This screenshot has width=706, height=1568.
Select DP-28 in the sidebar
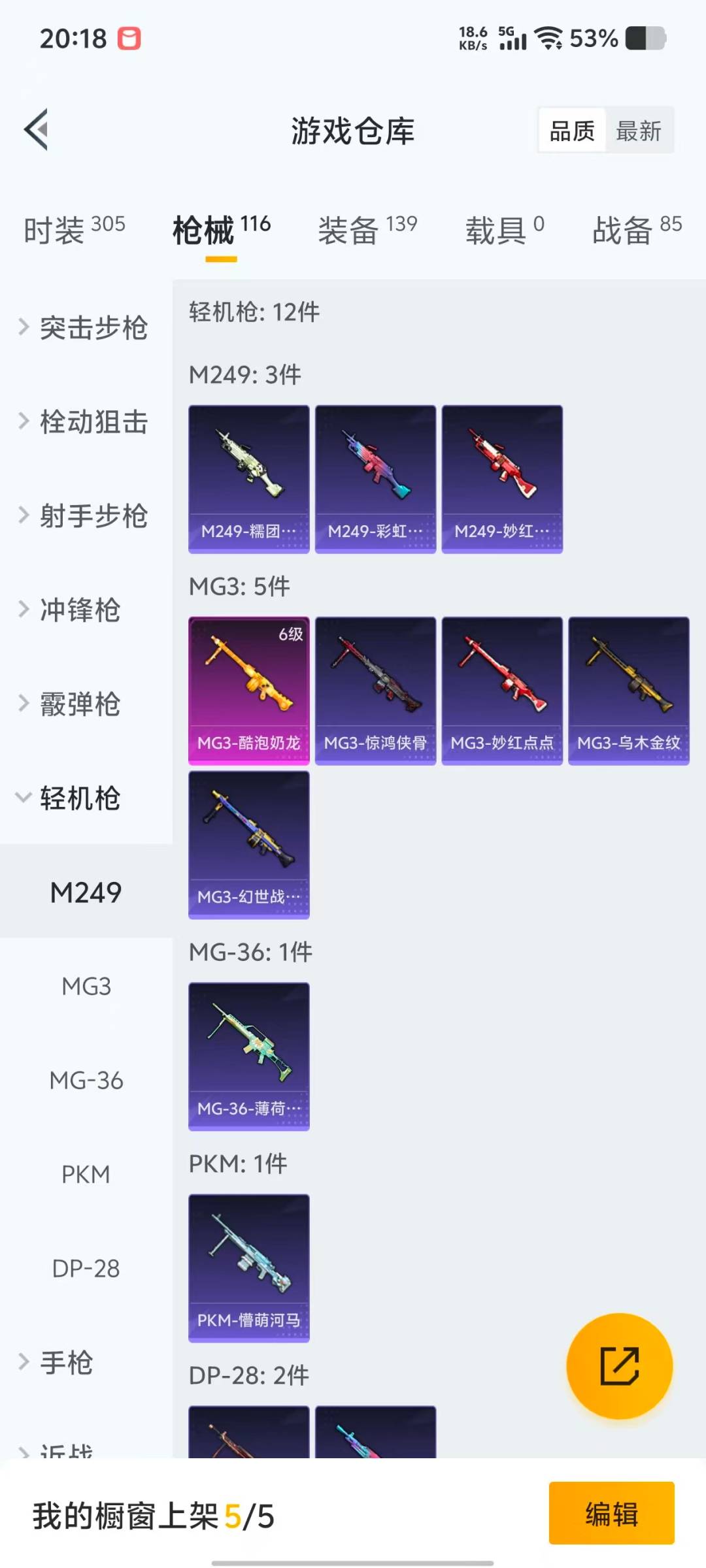(x=86, y=1269)
